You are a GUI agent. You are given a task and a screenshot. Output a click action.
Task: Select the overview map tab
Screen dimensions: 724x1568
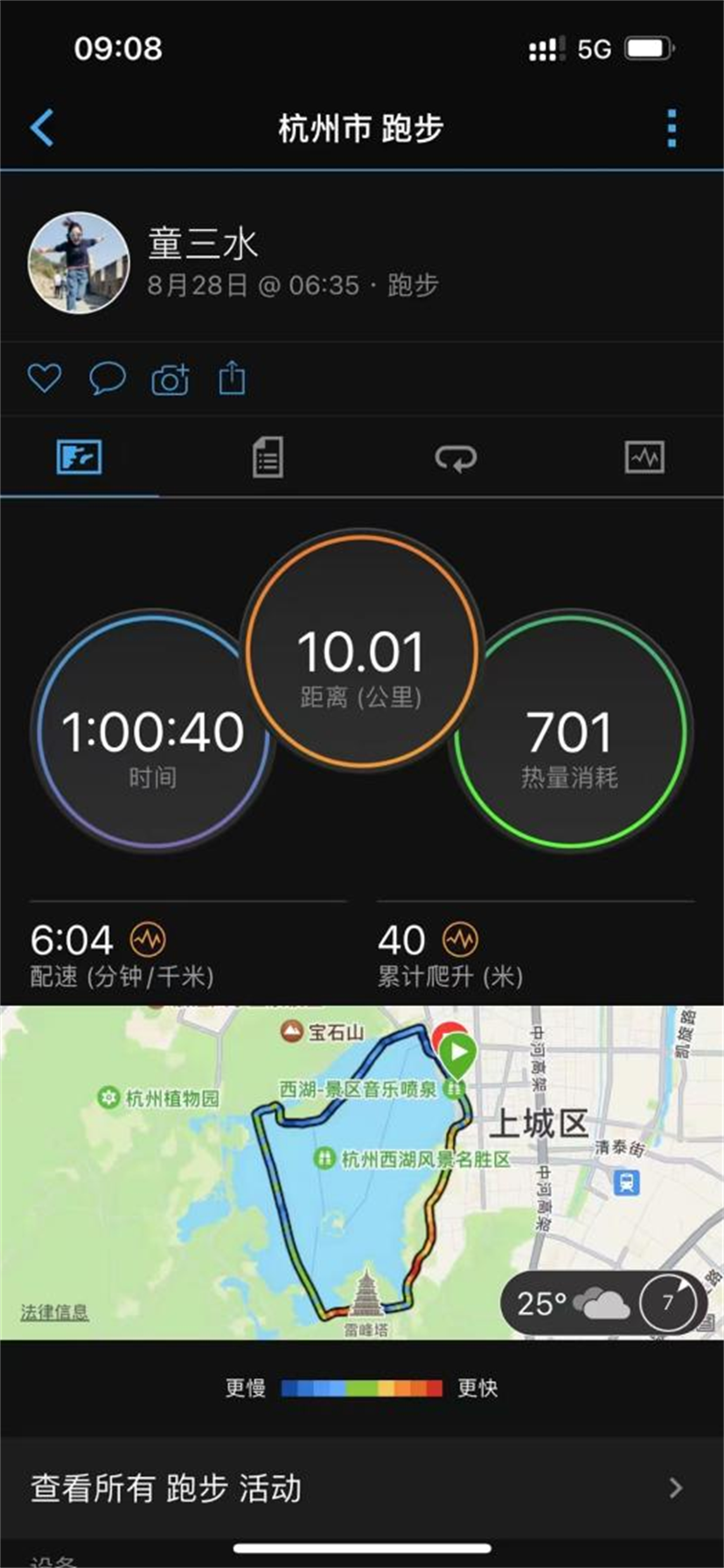click(80, 458)
